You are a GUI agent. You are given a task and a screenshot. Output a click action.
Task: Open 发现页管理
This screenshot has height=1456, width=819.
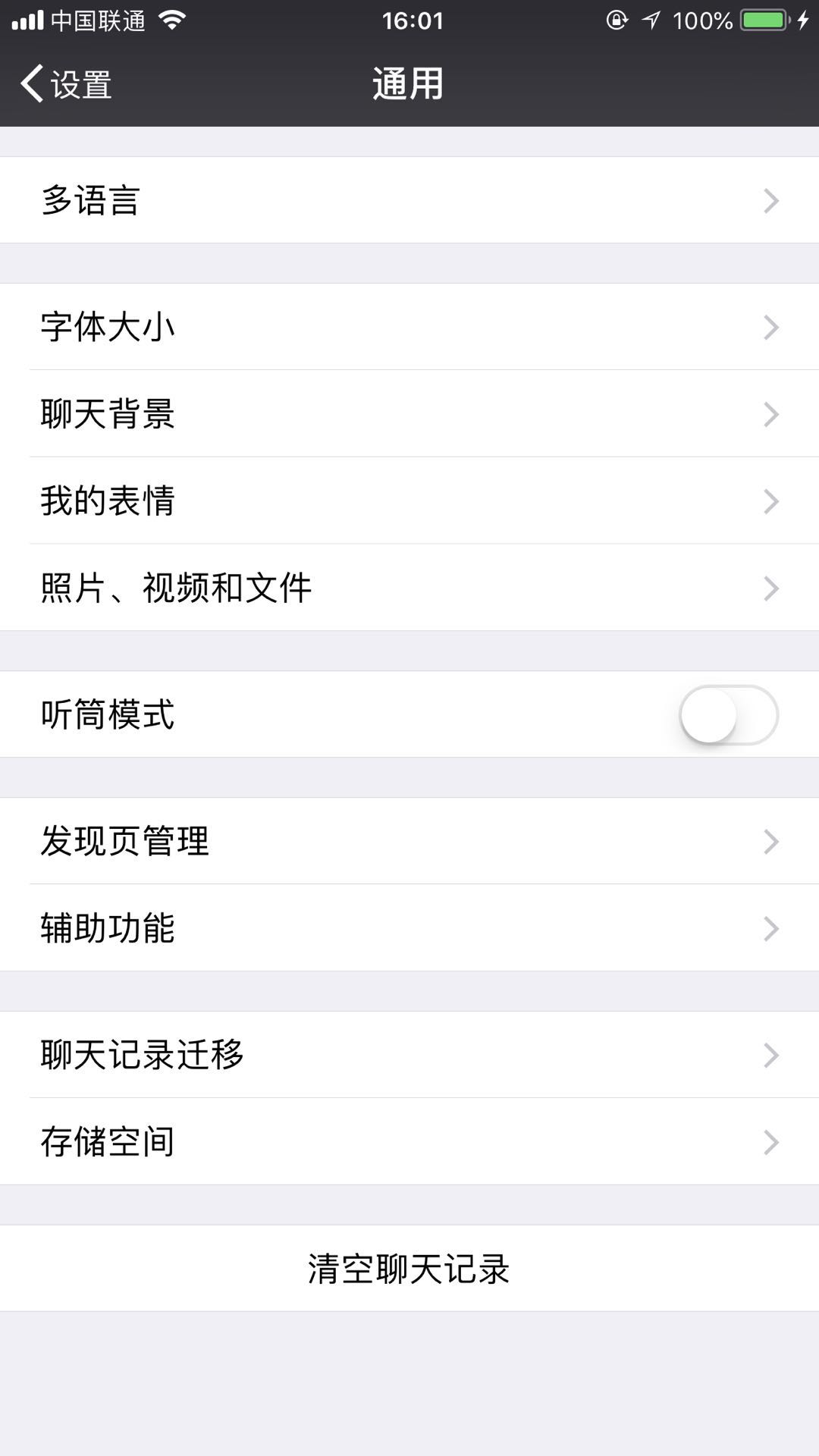coord(409,841)
